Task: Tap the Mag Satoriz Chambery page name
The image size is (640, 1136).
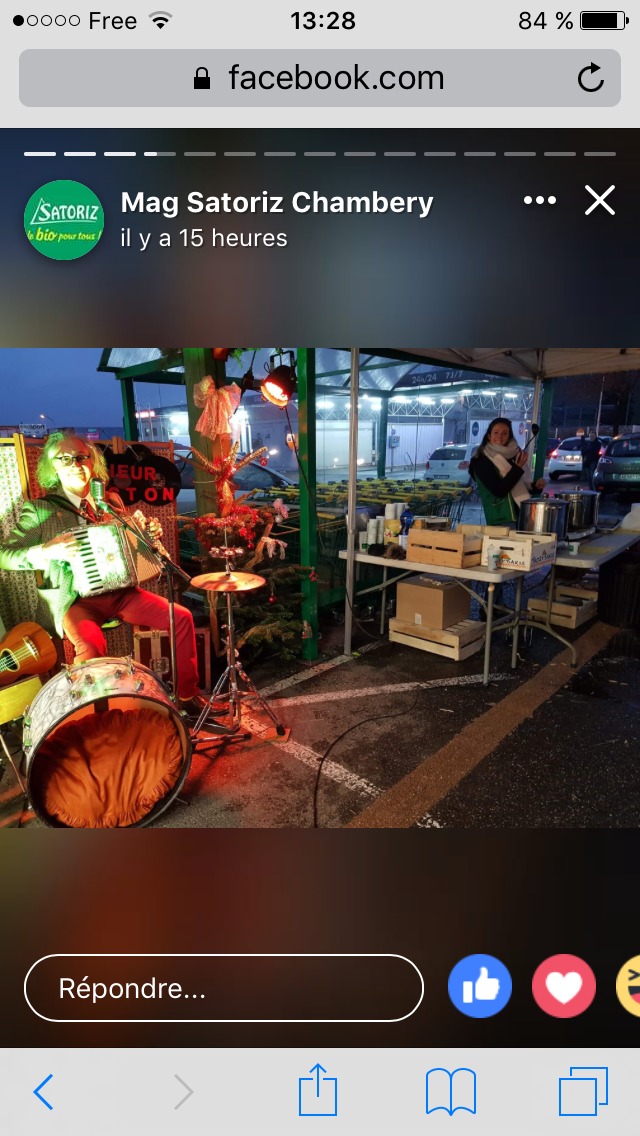Action: [277, 203]
